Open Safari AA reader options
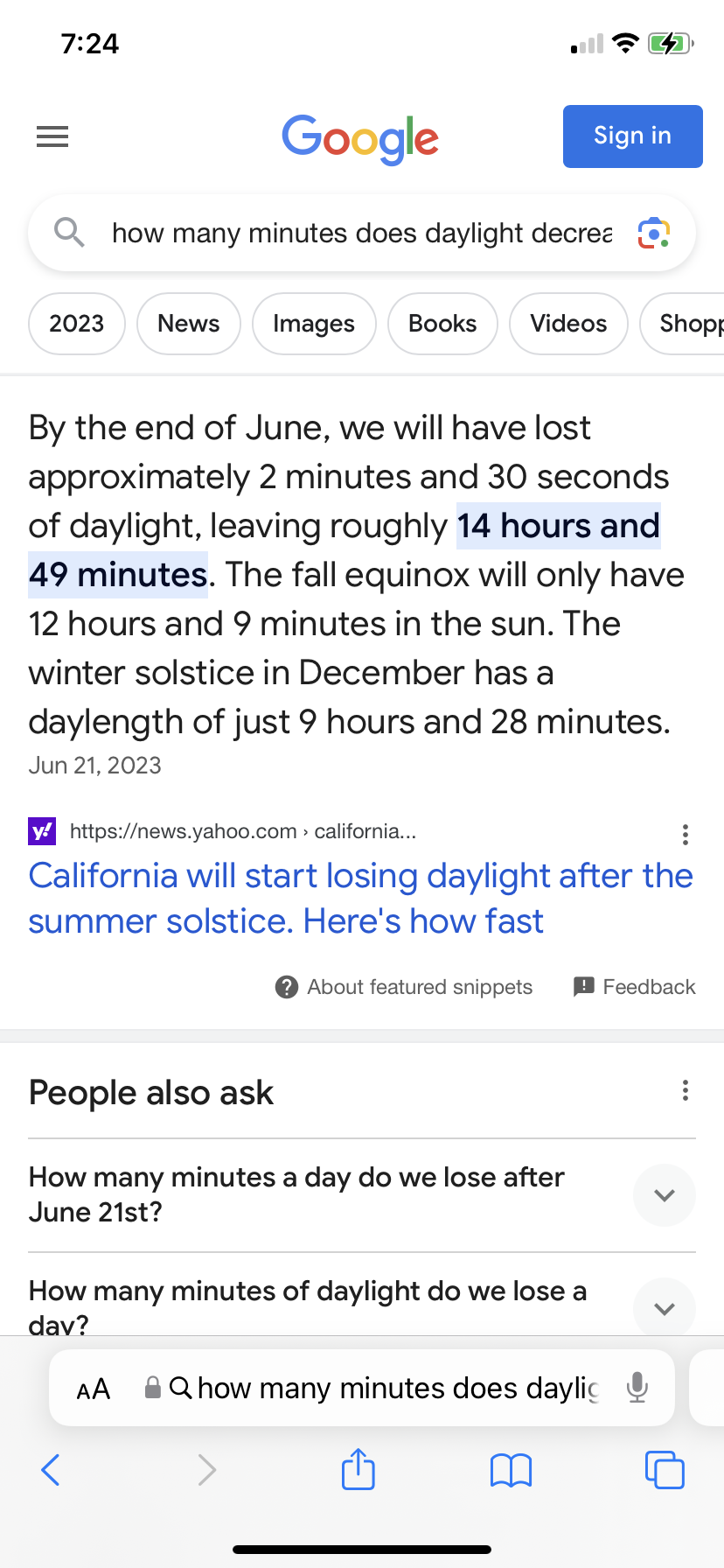 [x=94, y=1389]
